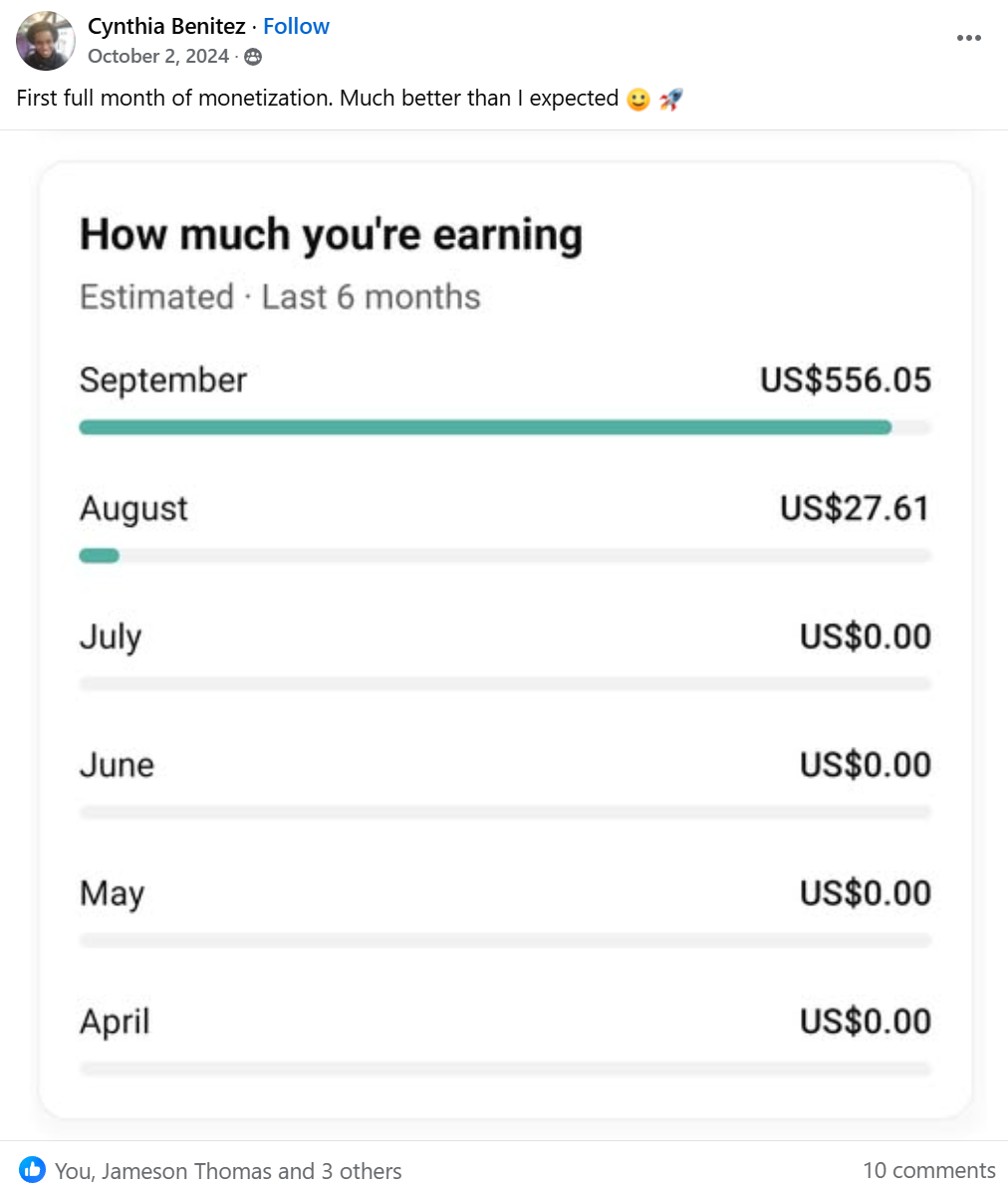Open the 10 comments
Screen dimensions: 1008x1190
tap(928, 1171)
